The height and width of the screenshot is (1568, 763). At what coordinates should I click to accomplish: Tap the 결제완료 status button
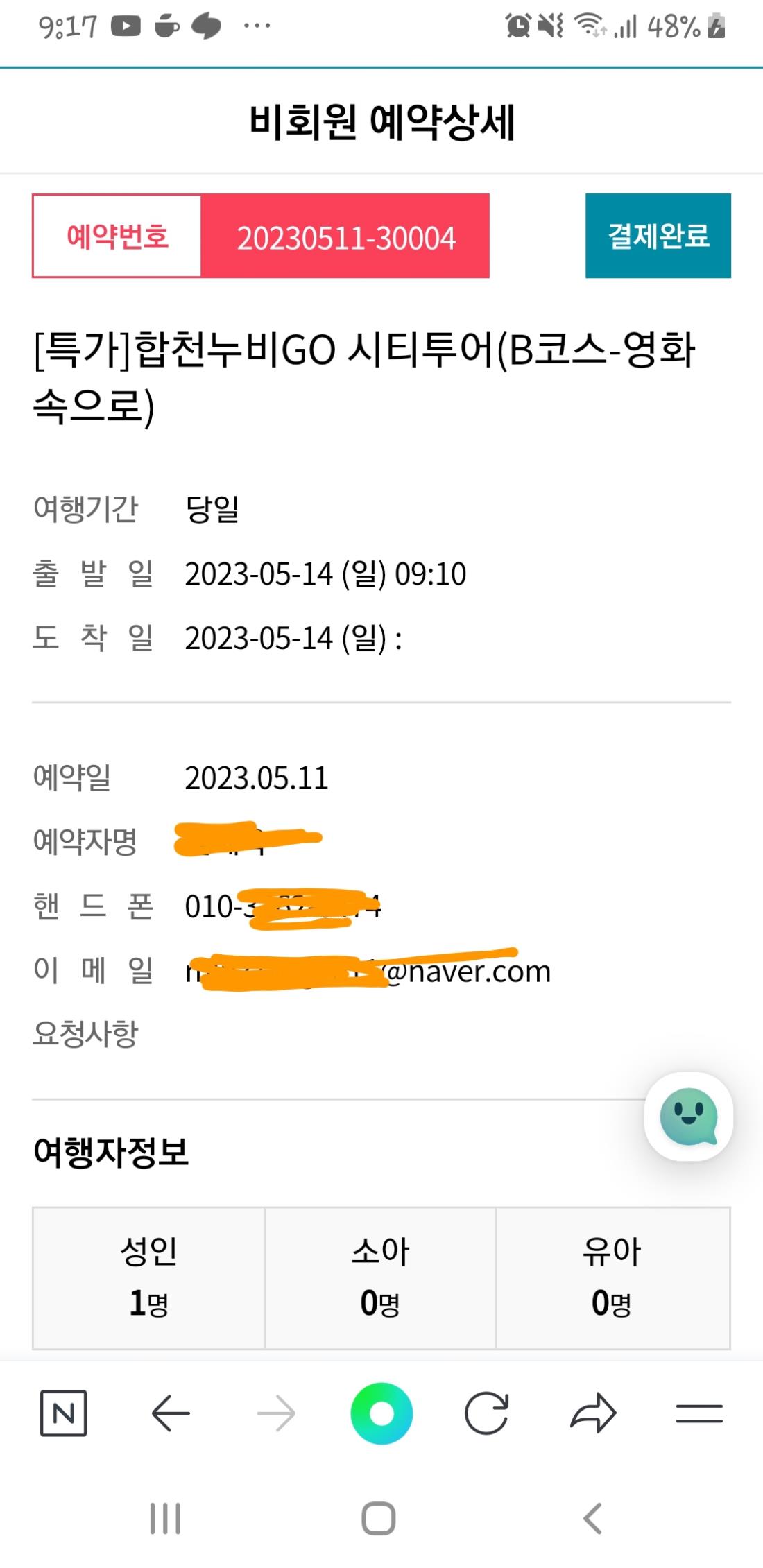pyautogui.click(x=658, y=236)
